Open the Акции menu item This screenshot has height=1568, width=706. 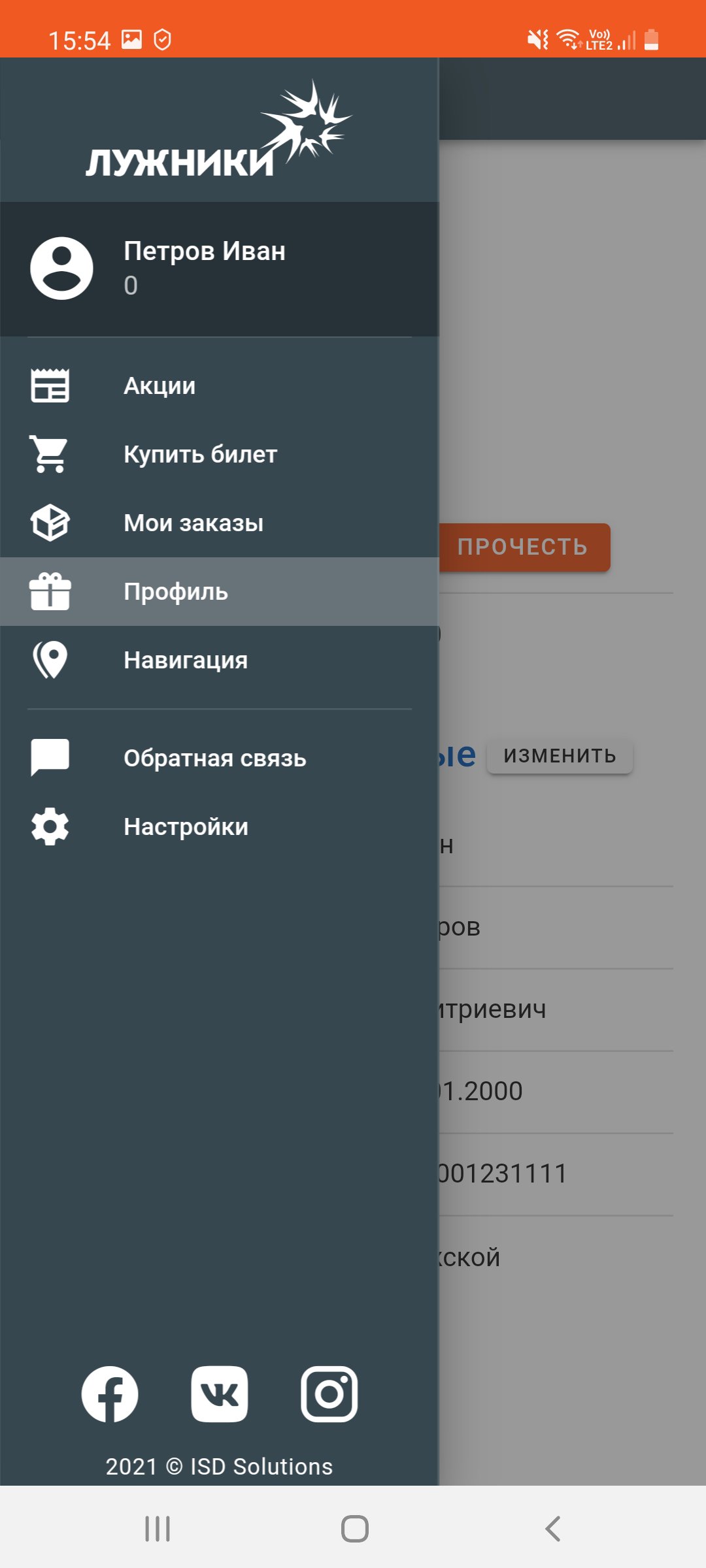tap(219, 385)
